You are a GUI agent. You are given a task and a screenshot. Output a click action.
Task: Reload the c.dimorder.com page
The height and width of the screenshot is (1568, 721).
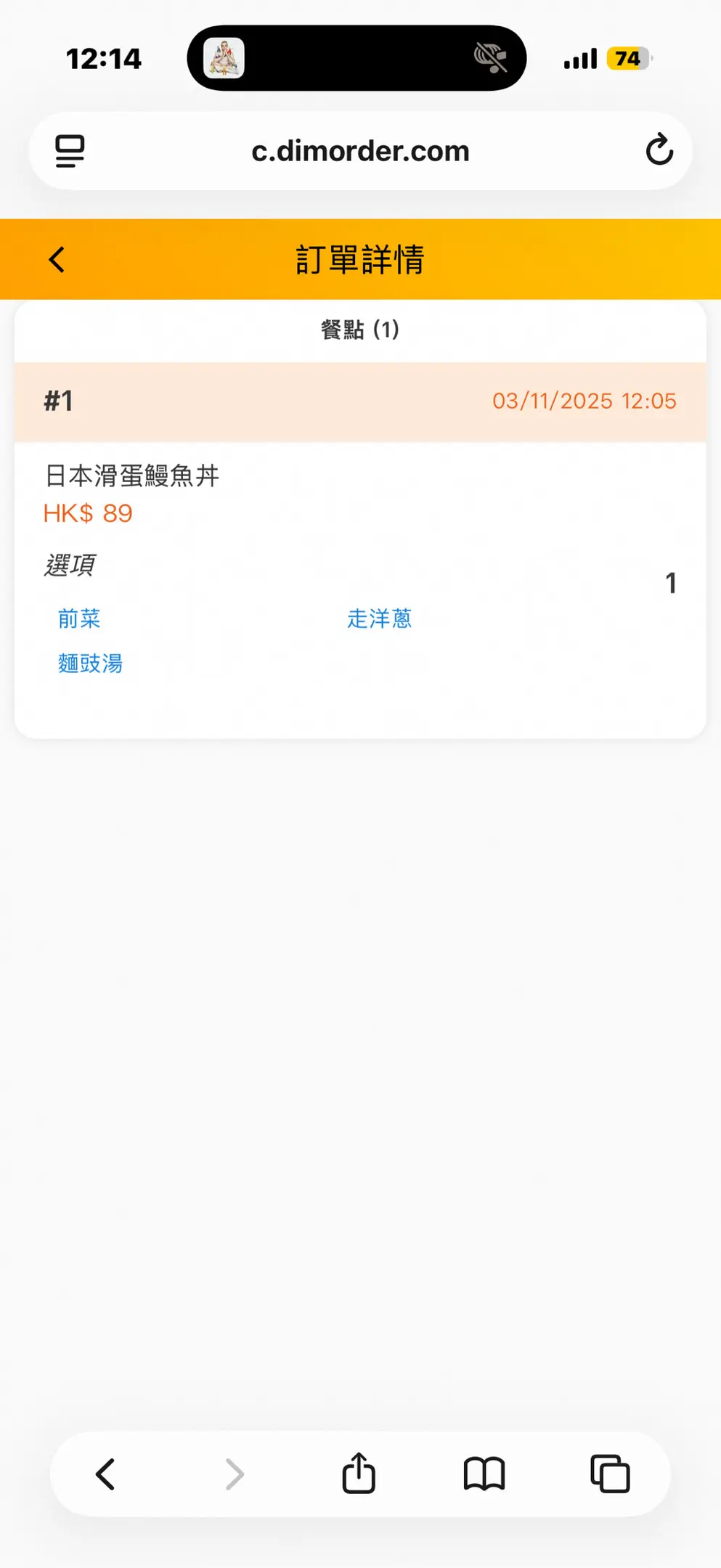(659, 150)
